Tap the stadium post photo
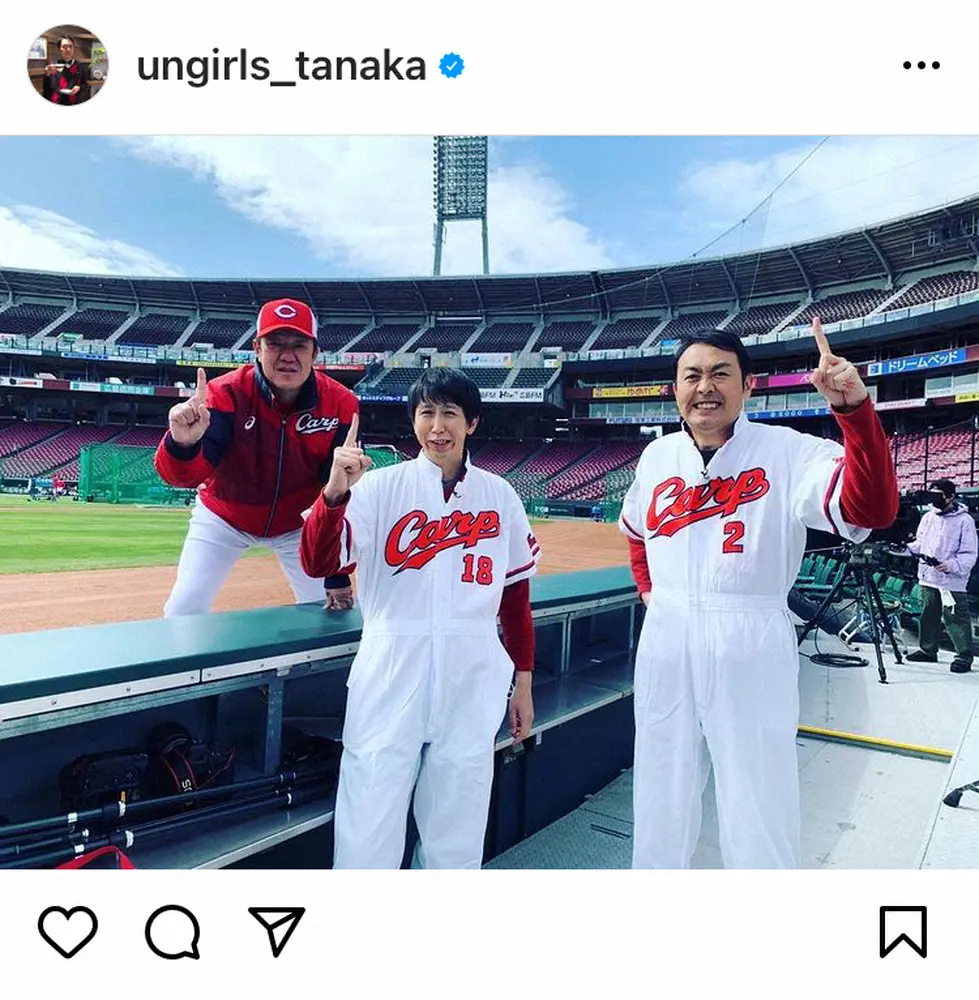Screen dimensions: 979x1000 489,502
